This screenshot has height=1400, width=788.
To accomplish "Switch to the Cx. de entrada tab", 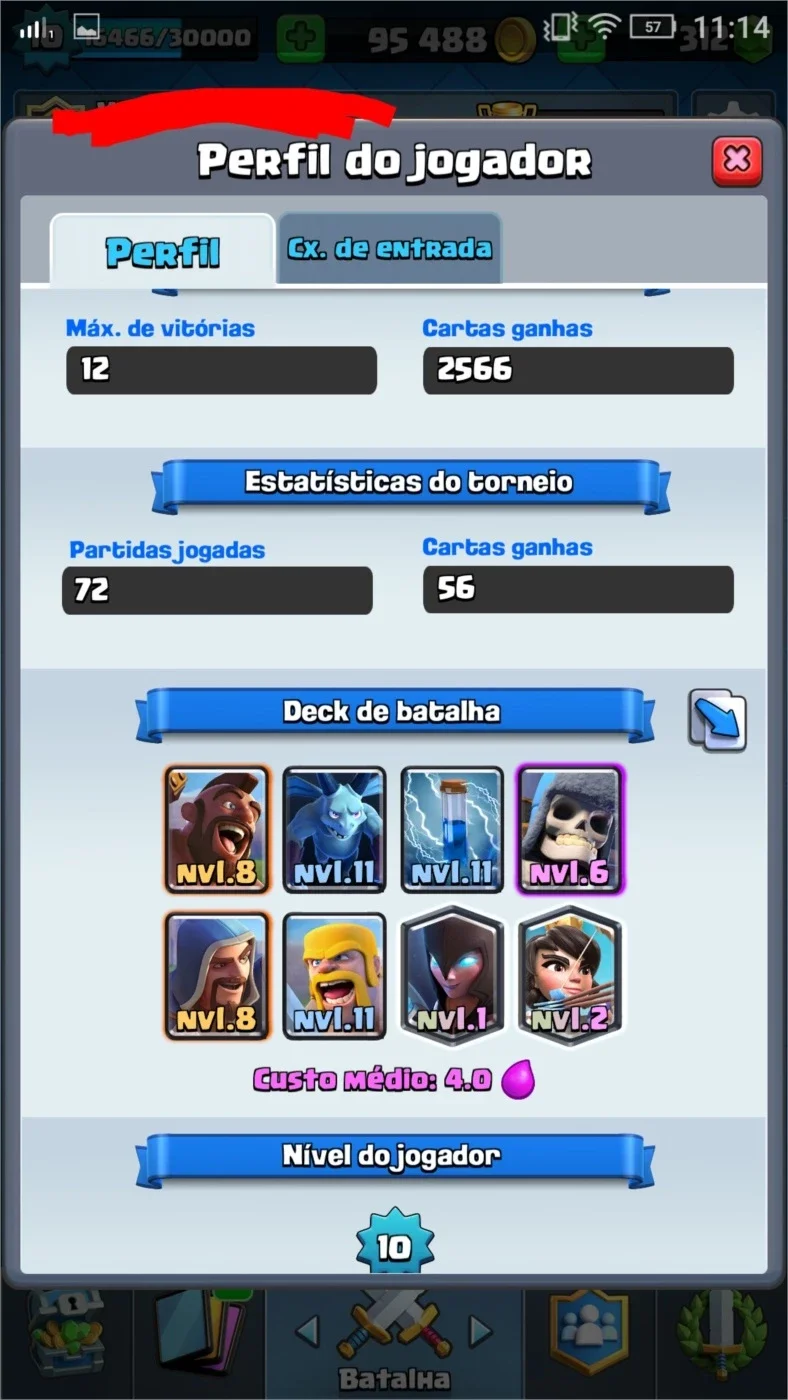I will click(390, 248).
